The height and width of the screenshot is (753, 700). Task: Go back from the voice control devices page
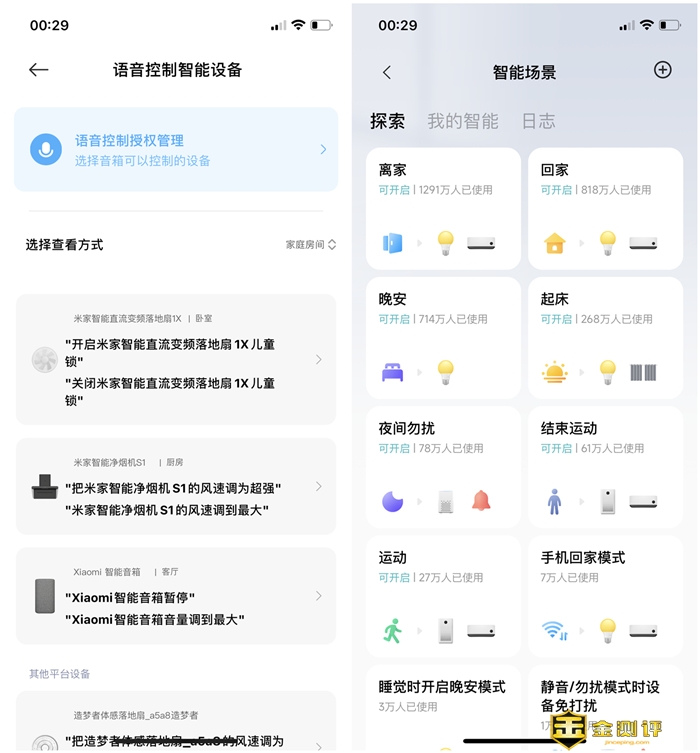(39, 70)
